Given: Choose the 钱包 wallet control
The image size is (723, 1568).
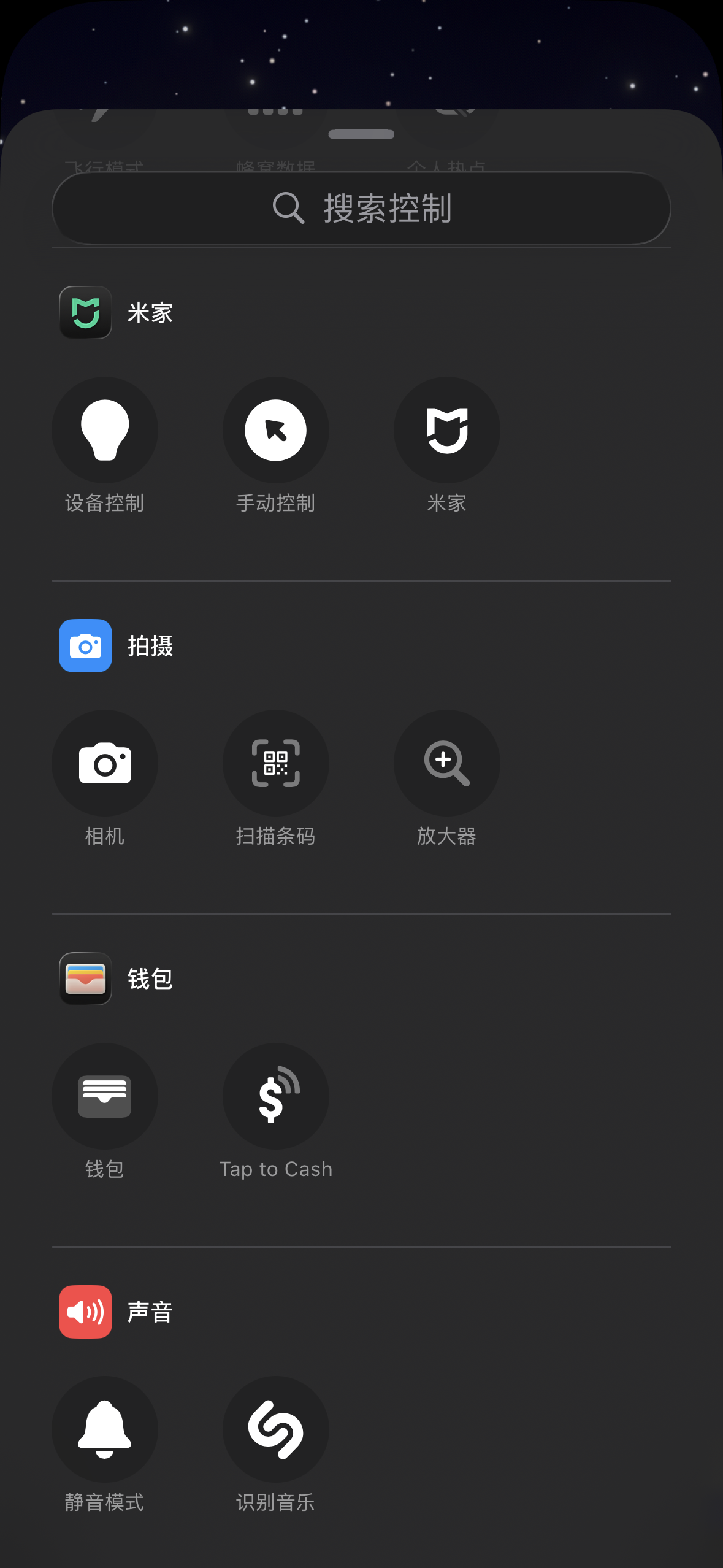Looking at the screenshot, I should [x=105, y=1096].
